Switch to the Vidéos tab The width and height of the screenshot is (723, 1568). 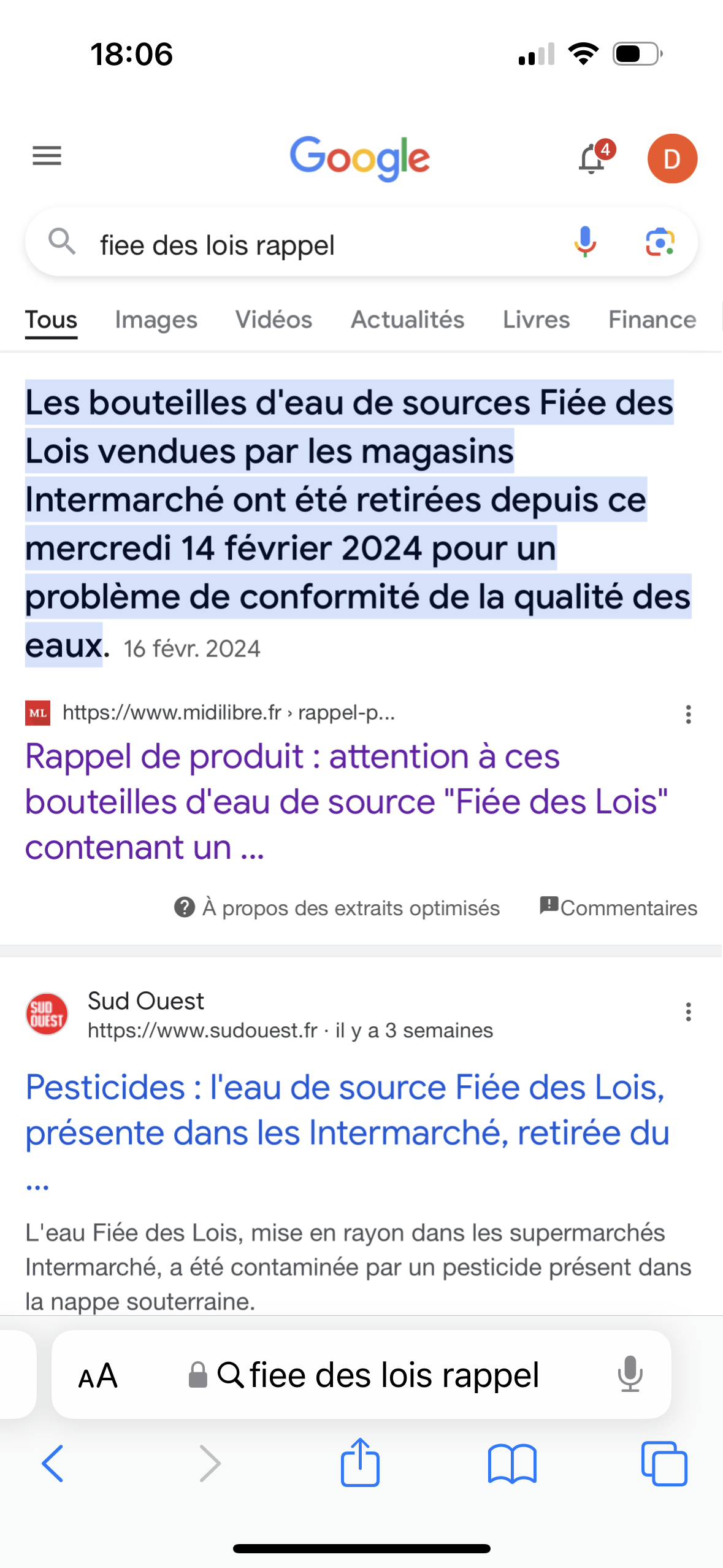coord(274,320)
